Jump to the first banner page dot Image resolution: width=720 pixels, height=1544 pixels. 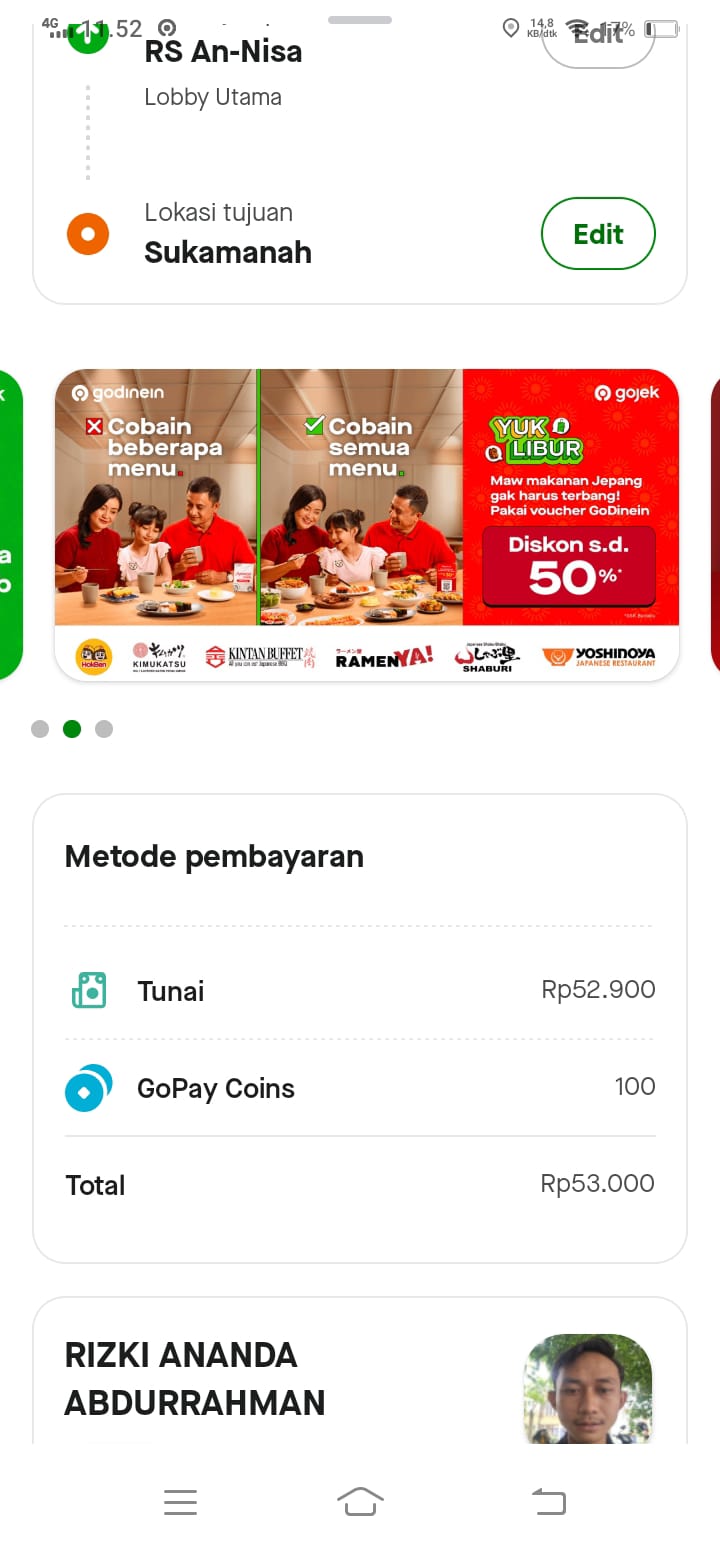coord(40,729)
